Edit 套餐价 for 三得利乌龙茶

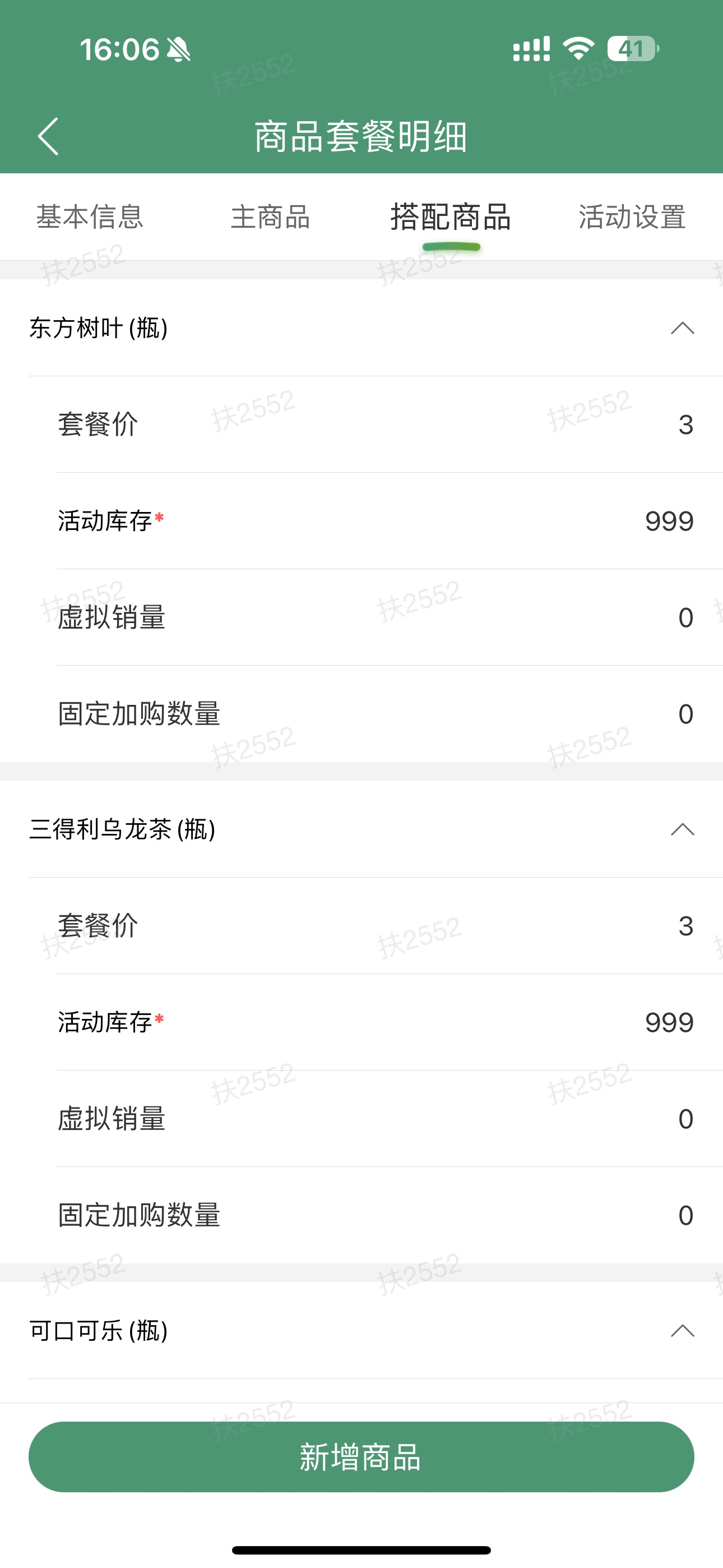pos(390,926)
